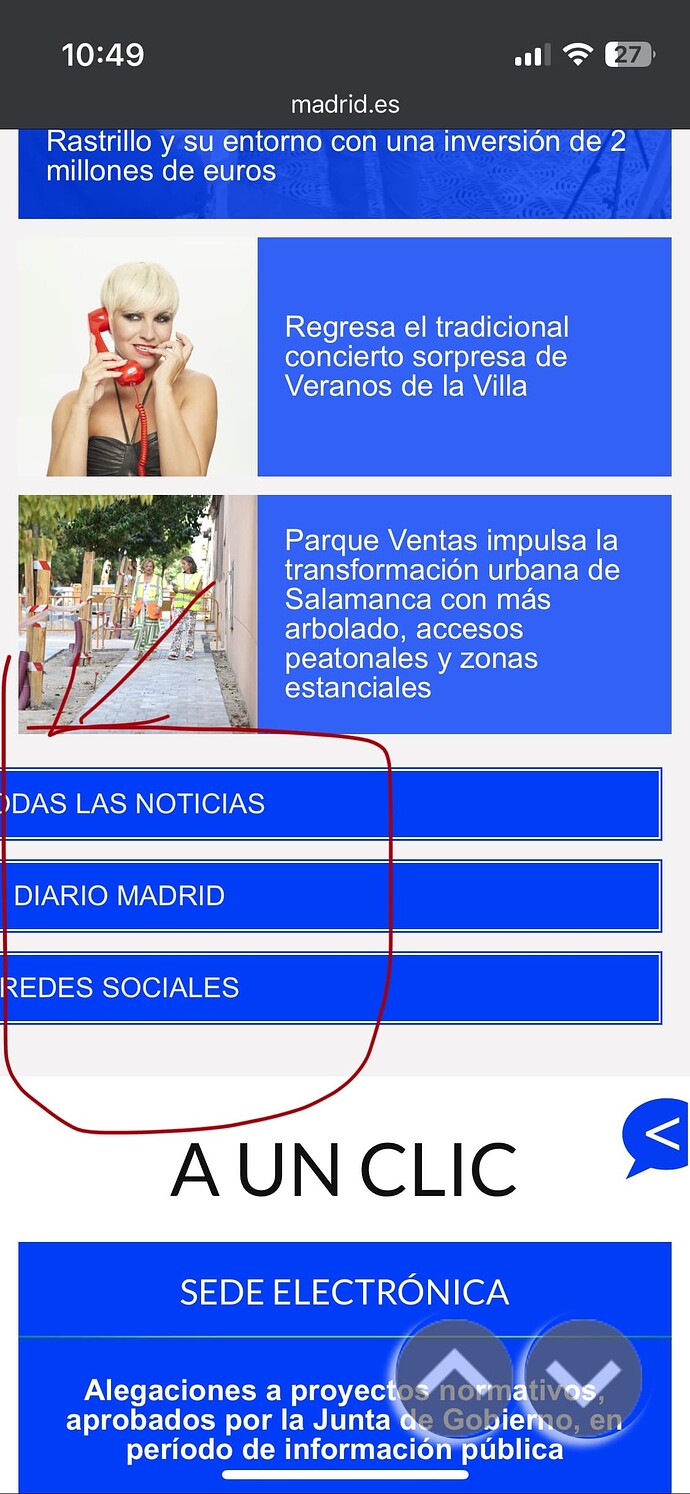Screen dimensions: 690x1494
Task: Go to Redes Sociales
Action: pos(330,988)
